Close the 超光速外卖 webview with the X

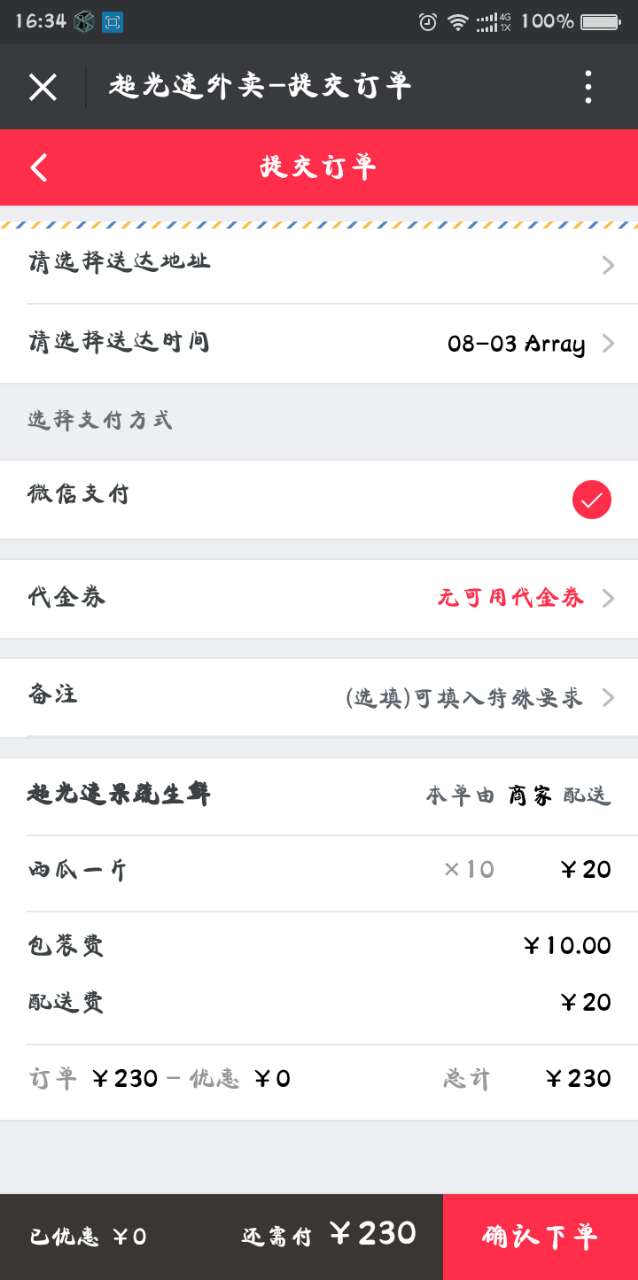pos(43,87)
